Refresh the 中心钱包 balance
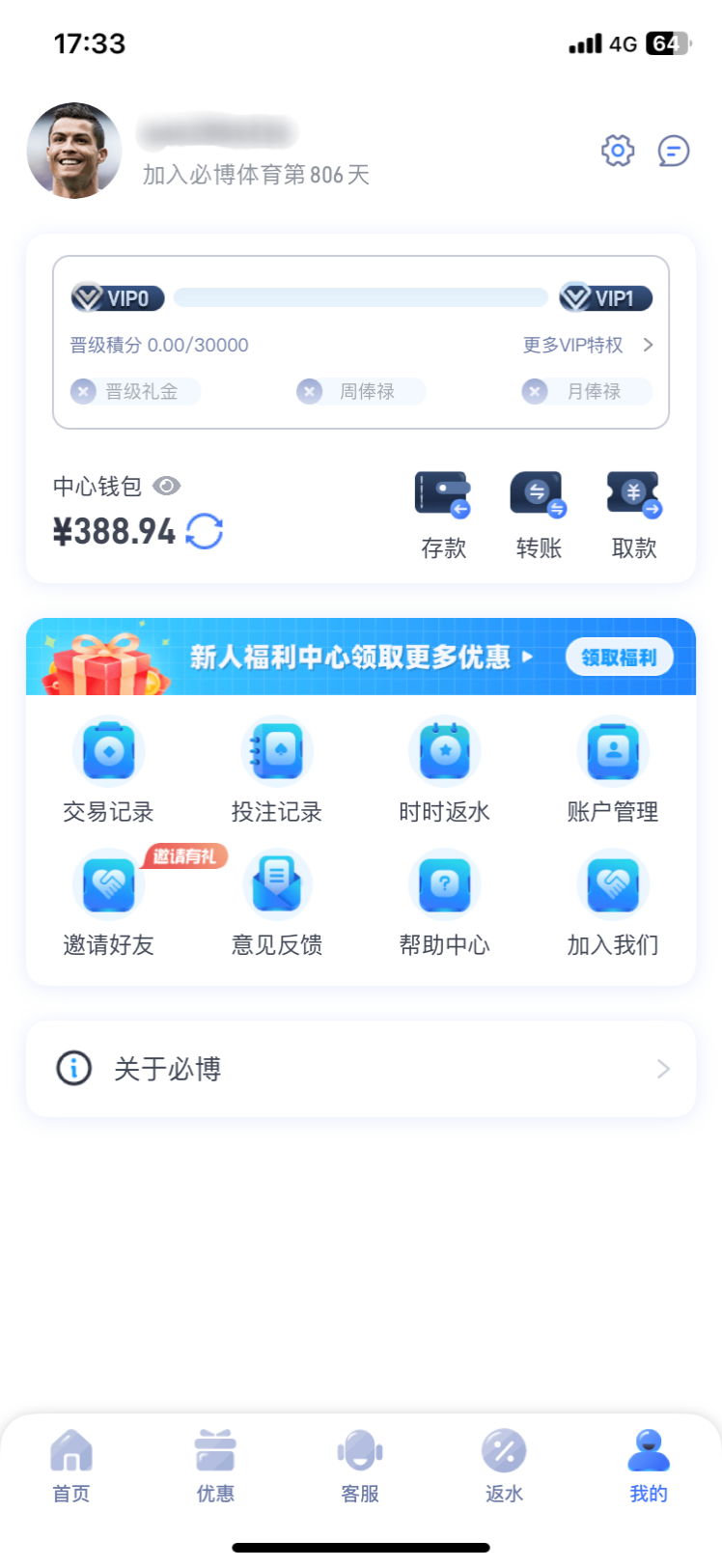Image resolution: width=722 pixels, height=1568 pixels. pyautogui.click(x=205, y=531)
